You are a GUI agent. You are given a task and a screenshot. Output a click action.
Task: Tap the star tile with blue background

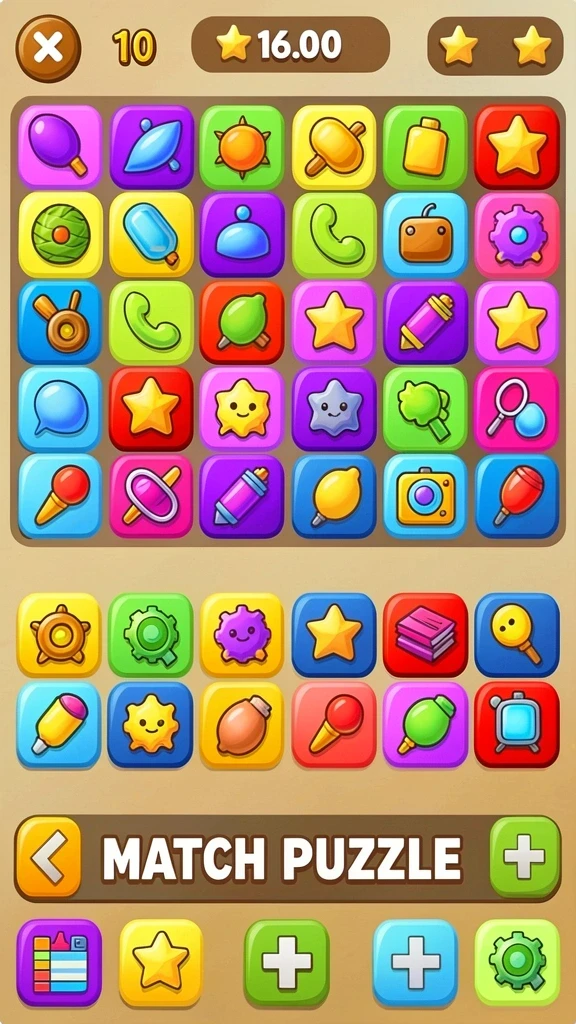coord(334,634)
